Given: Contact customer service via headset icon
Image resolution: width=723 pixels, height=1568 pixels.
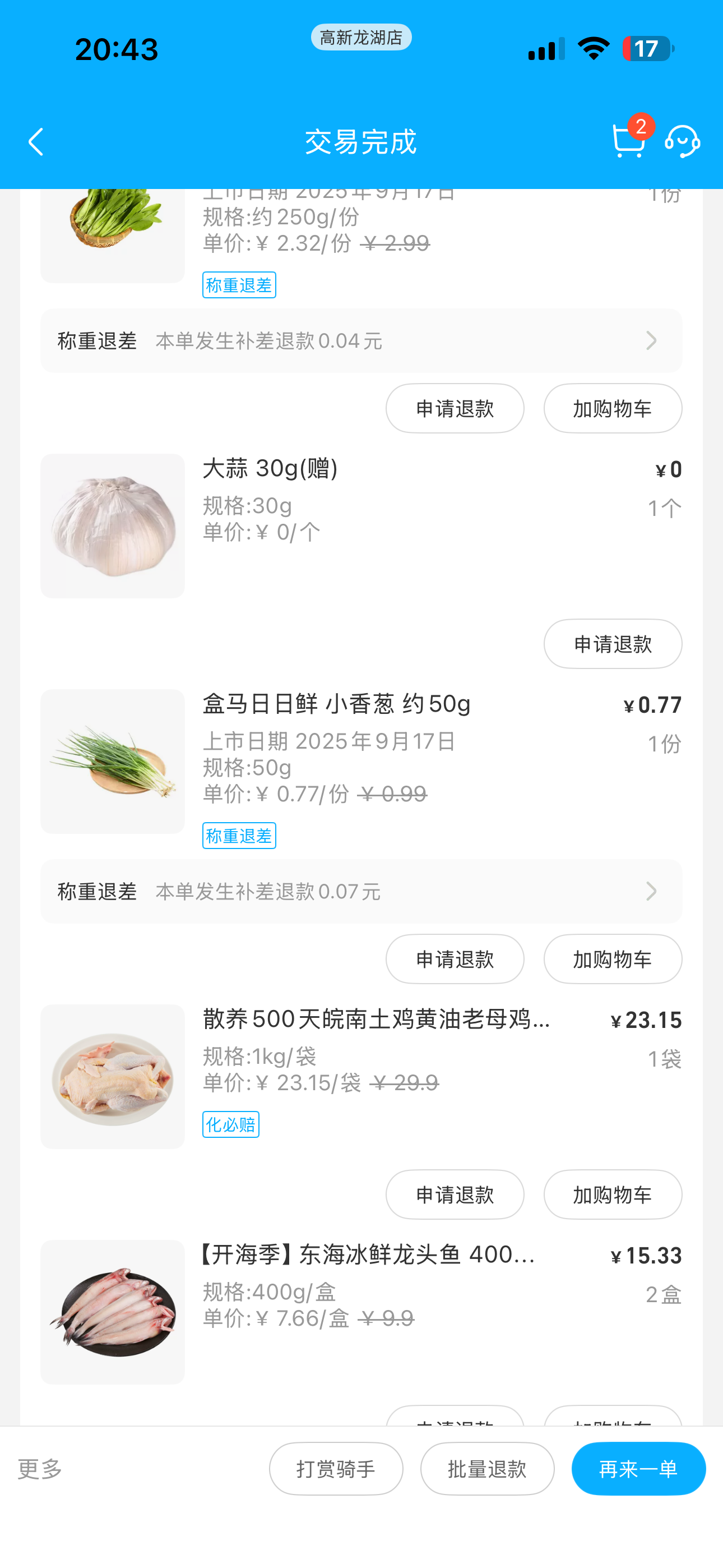Looking at the screenshot, I should 682,141.
